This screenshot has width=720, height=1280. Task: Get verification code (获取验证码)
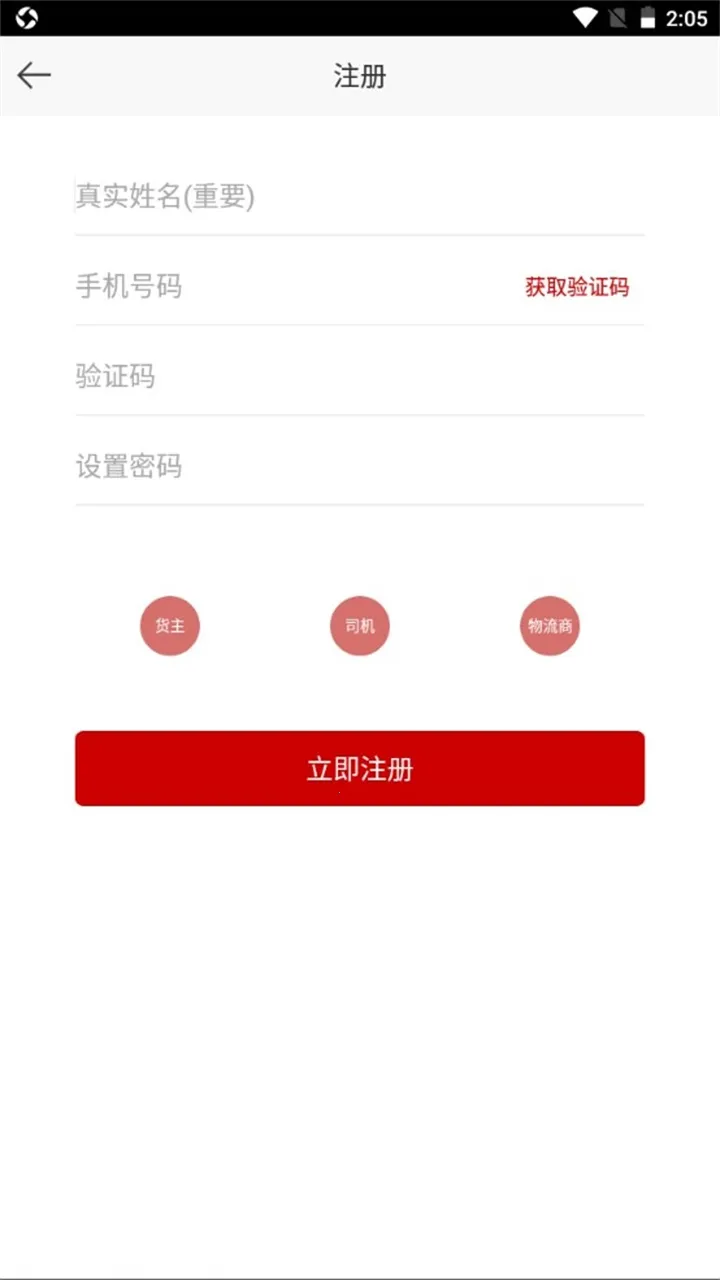tap(577, 287)
